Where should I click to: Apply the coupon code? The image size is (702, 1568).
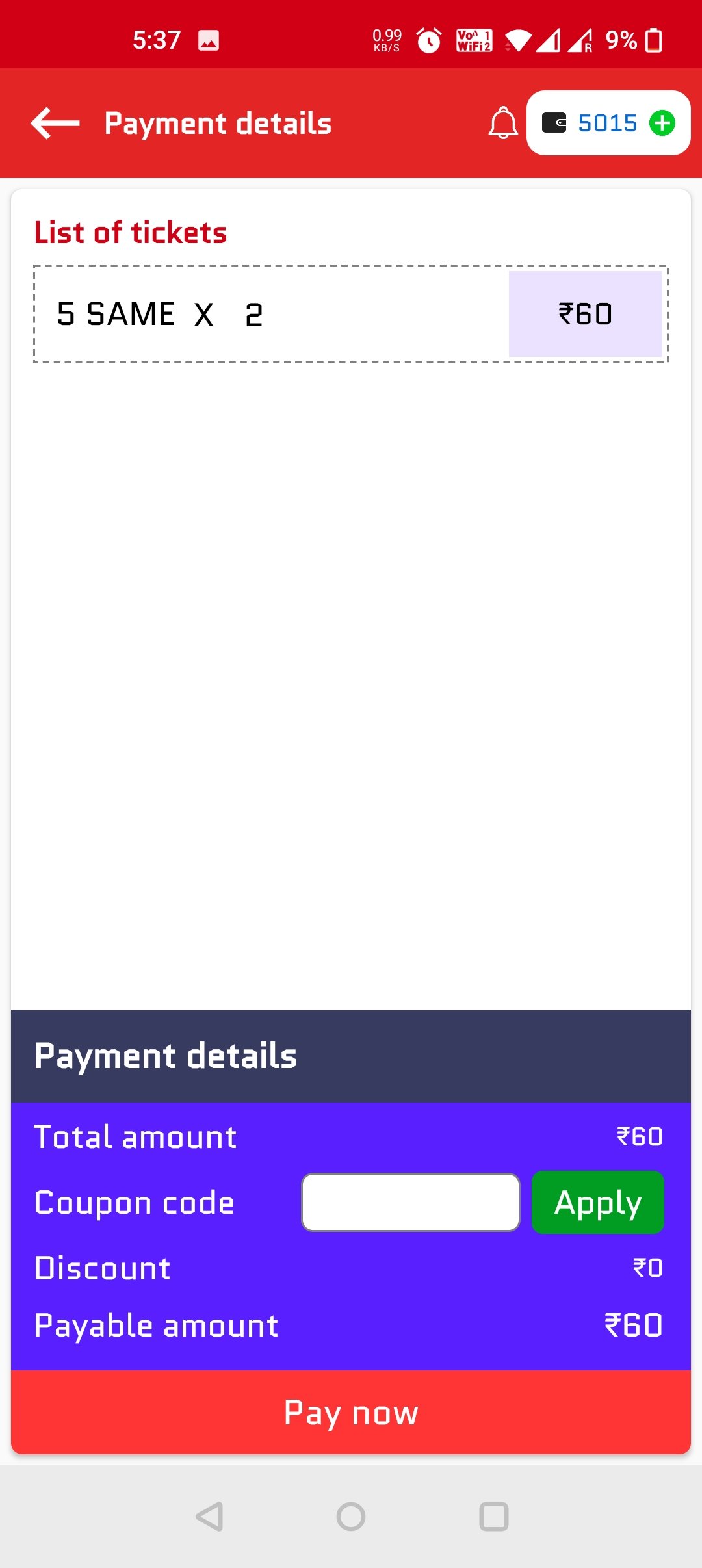[597, 1203]
